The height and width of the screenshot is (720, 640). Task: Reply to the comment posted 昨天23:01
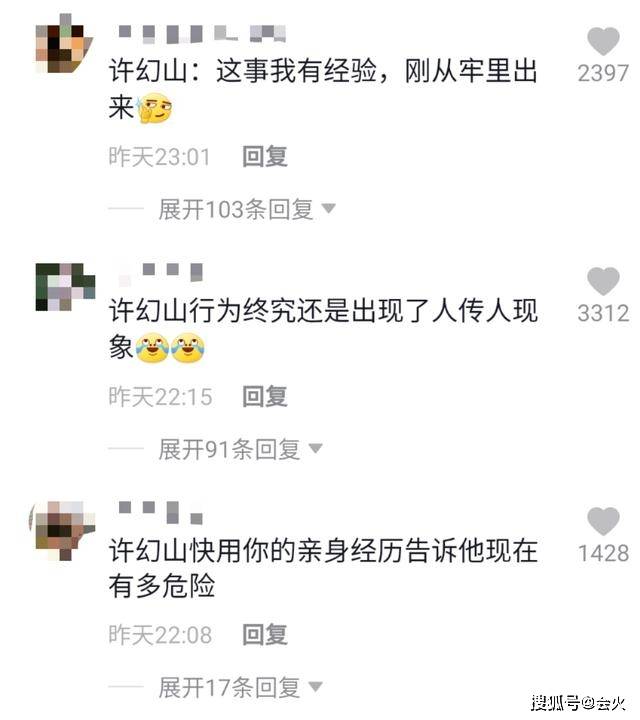pos(264,156)
